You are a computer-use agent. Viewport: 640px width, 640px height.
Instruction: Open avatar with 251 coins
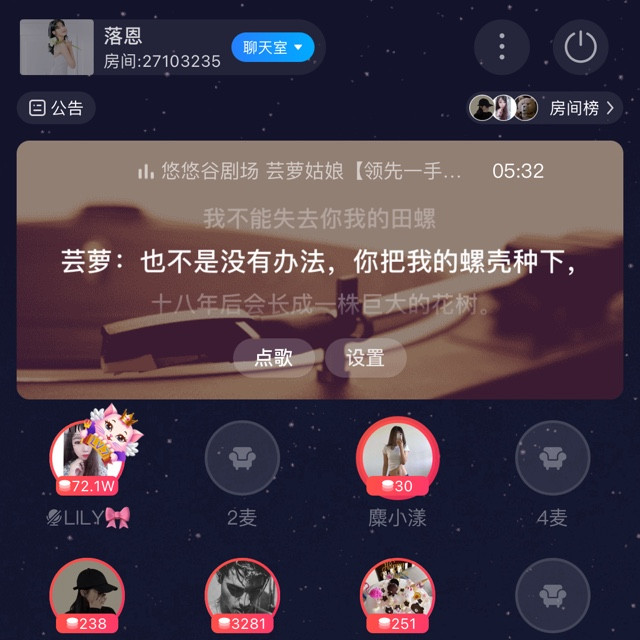(x=398, y=596)
